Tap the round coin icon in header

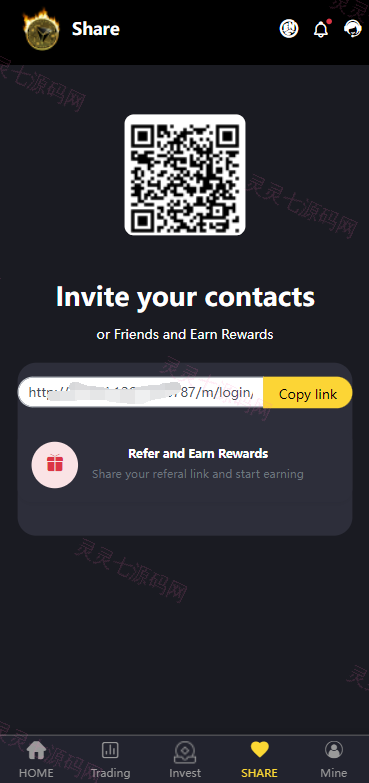[289, 28]
